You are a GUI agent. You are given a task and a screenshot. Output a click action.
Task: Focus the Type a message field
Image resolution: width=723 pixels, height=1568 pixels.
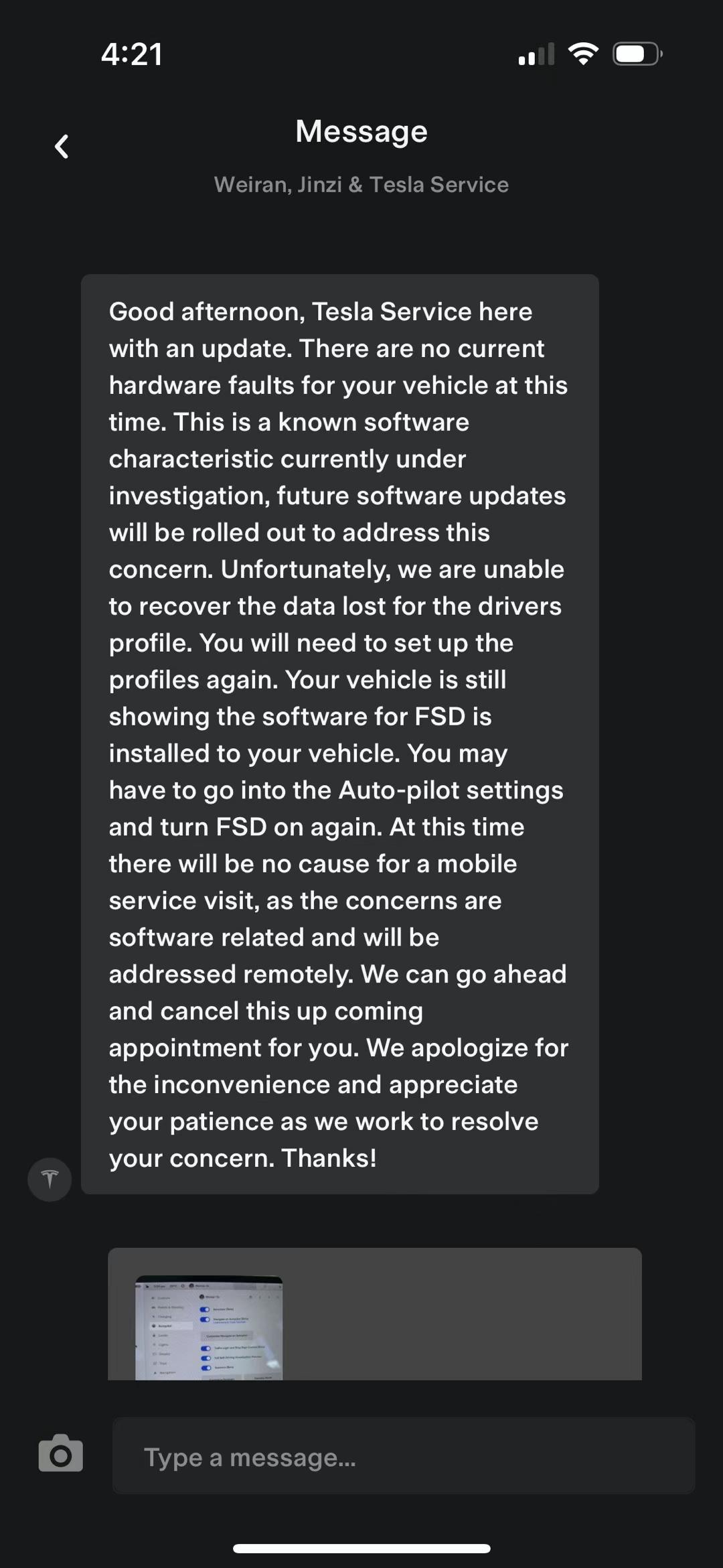click(403, 1456)
